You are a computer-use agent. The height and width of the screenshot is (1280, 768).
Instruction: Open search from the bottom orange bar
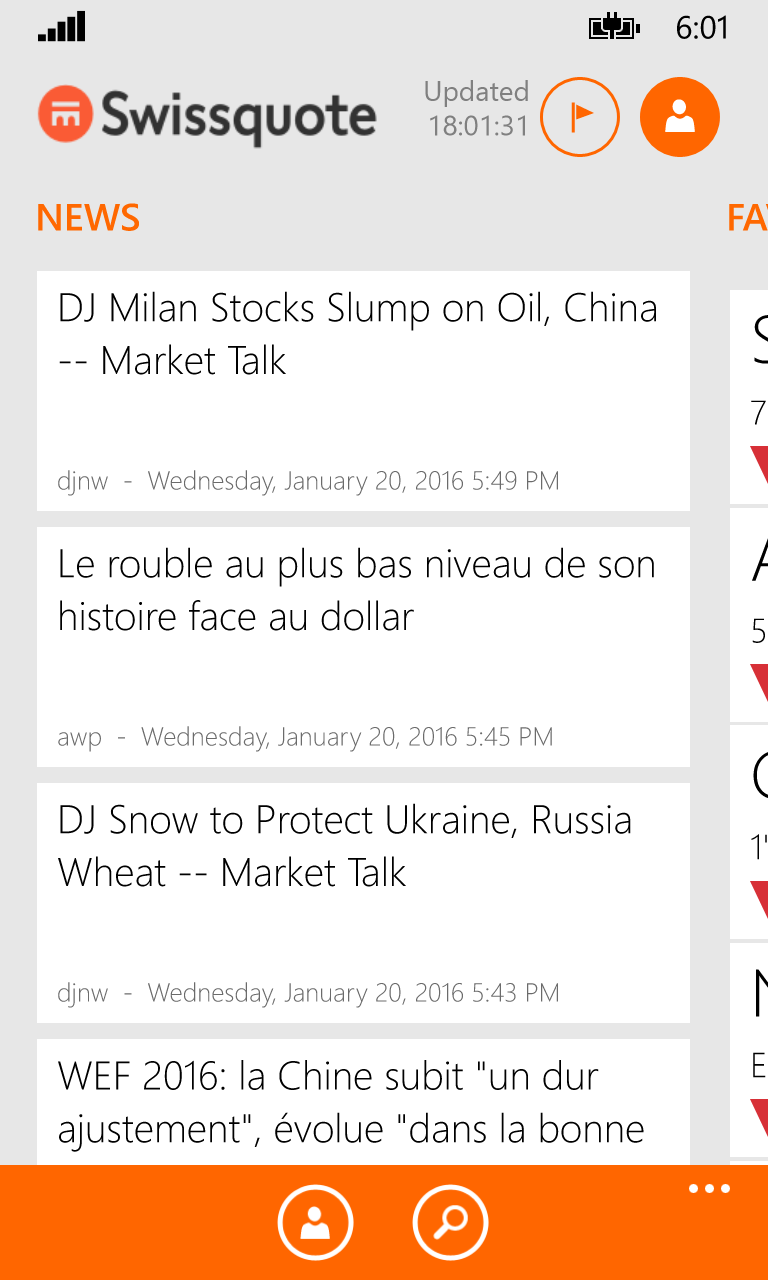(450, 1222)
